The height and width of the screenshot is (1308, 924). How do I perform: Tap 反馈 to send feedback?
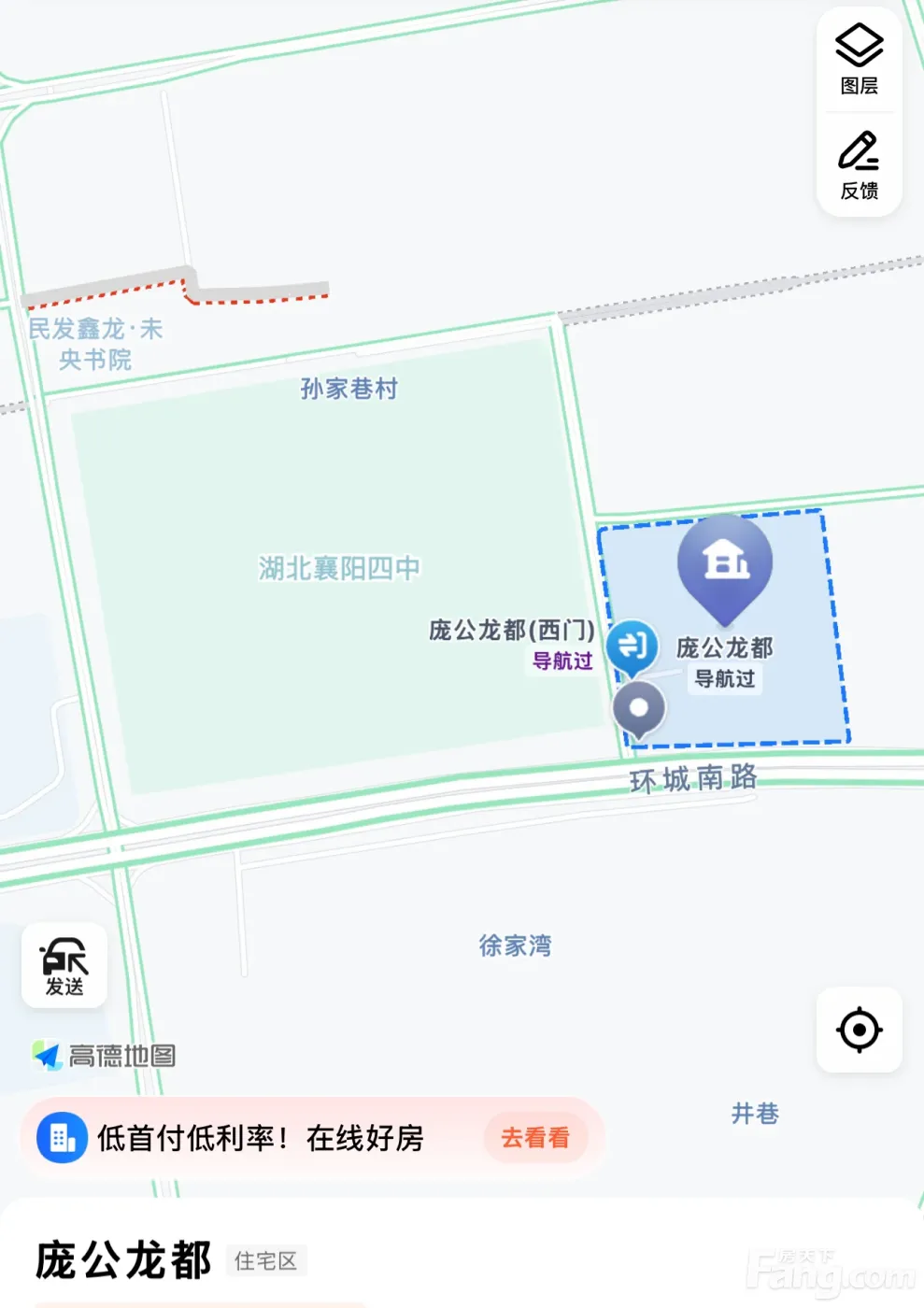pos(859,166)
